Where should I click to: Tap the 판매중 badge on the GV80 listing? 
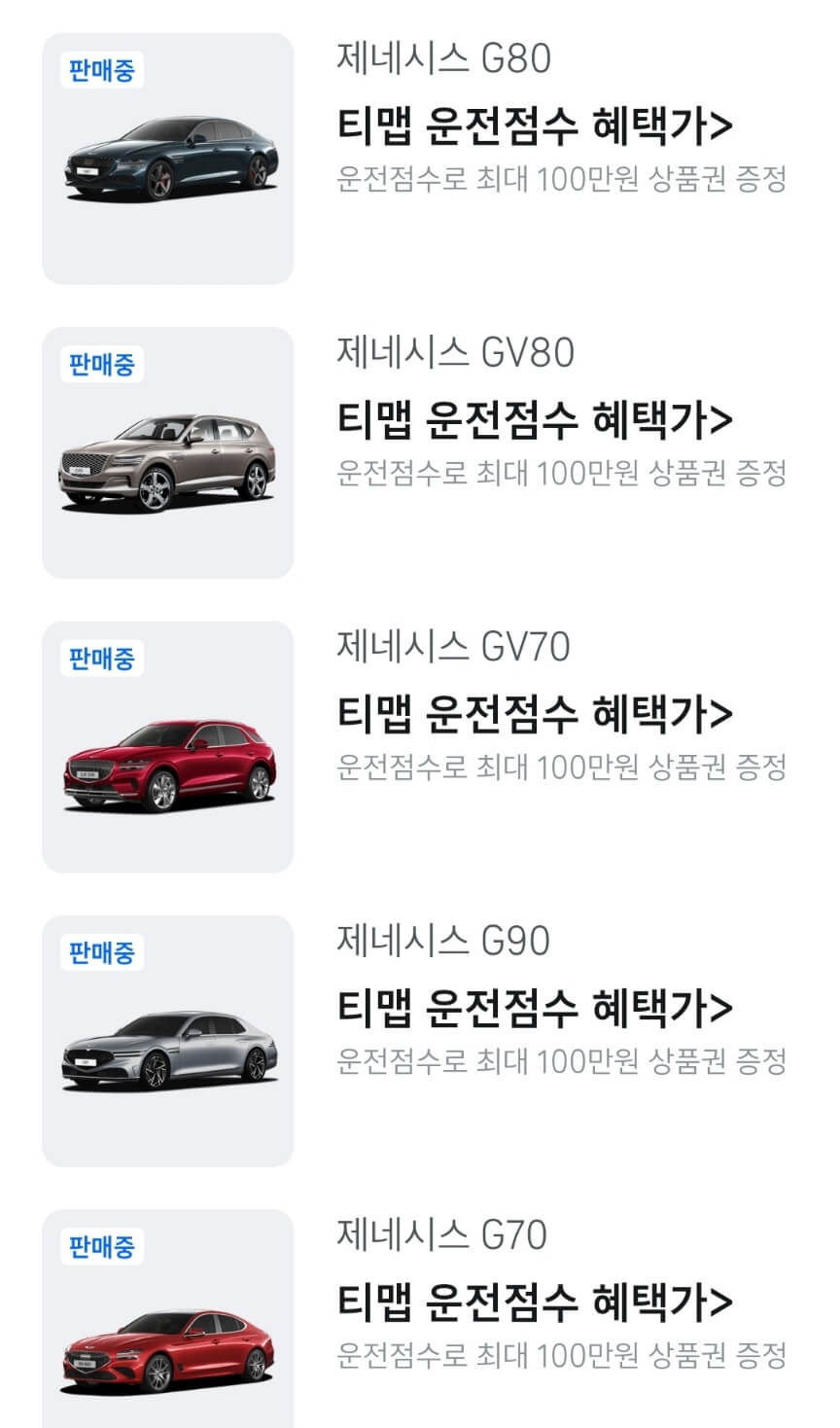[101, 361]
